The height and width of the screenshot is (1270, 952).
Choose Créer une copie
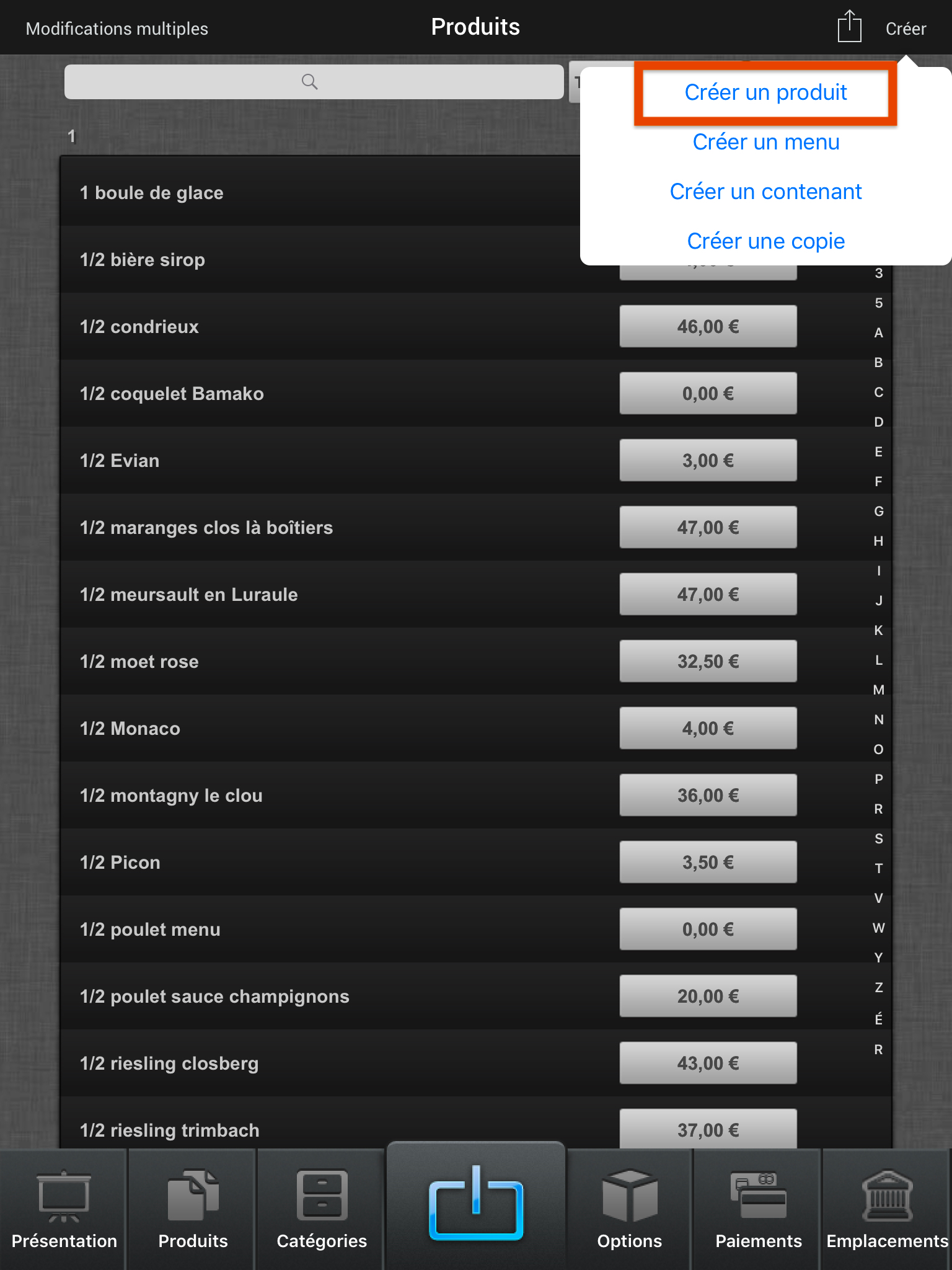(765, 241)
